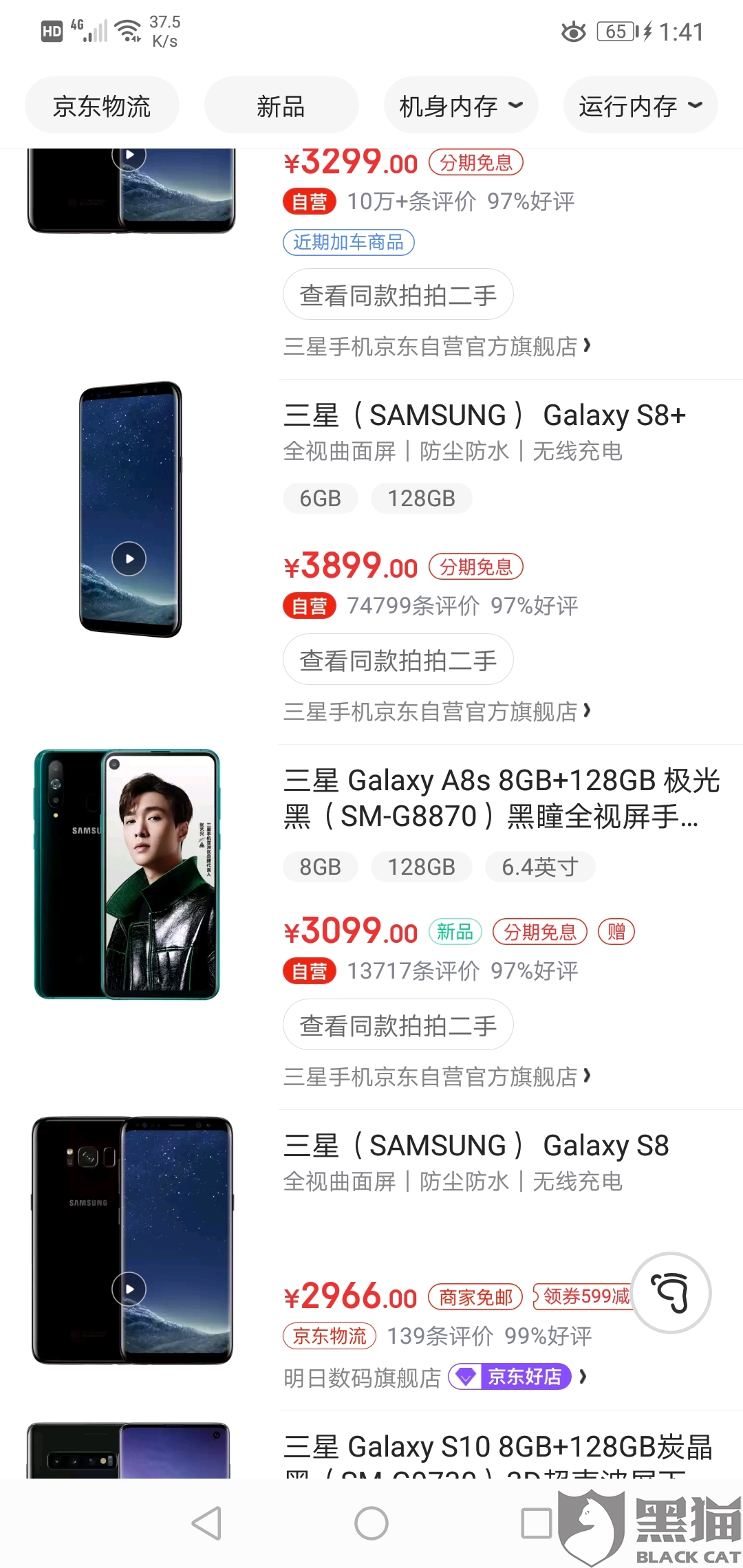Go to the system home screen
Image resolution: width=743 pixels, height=1568 pixels.
(371, 1523)
